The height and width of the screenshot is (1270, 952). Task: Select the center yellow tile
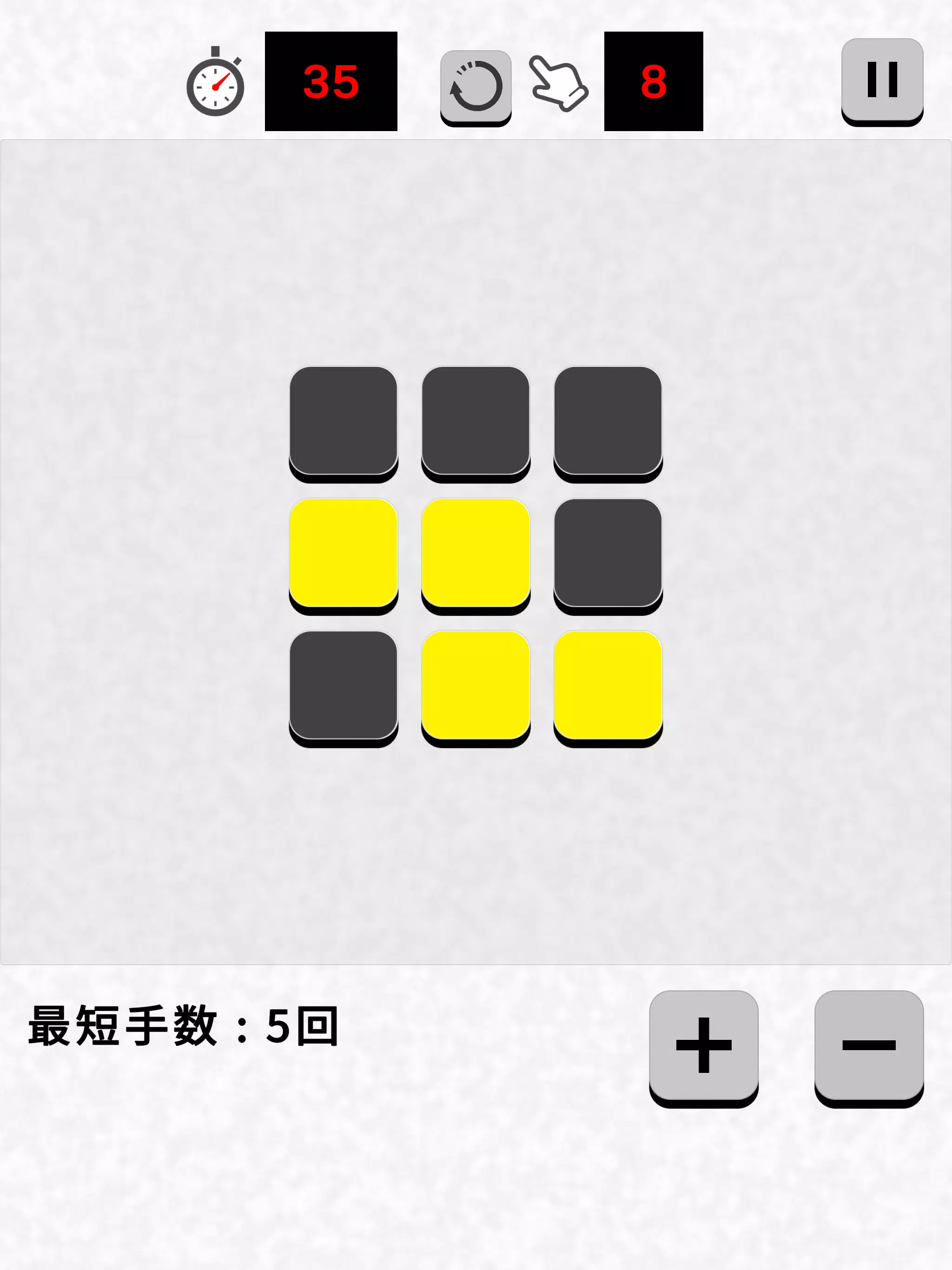(476, 554)
